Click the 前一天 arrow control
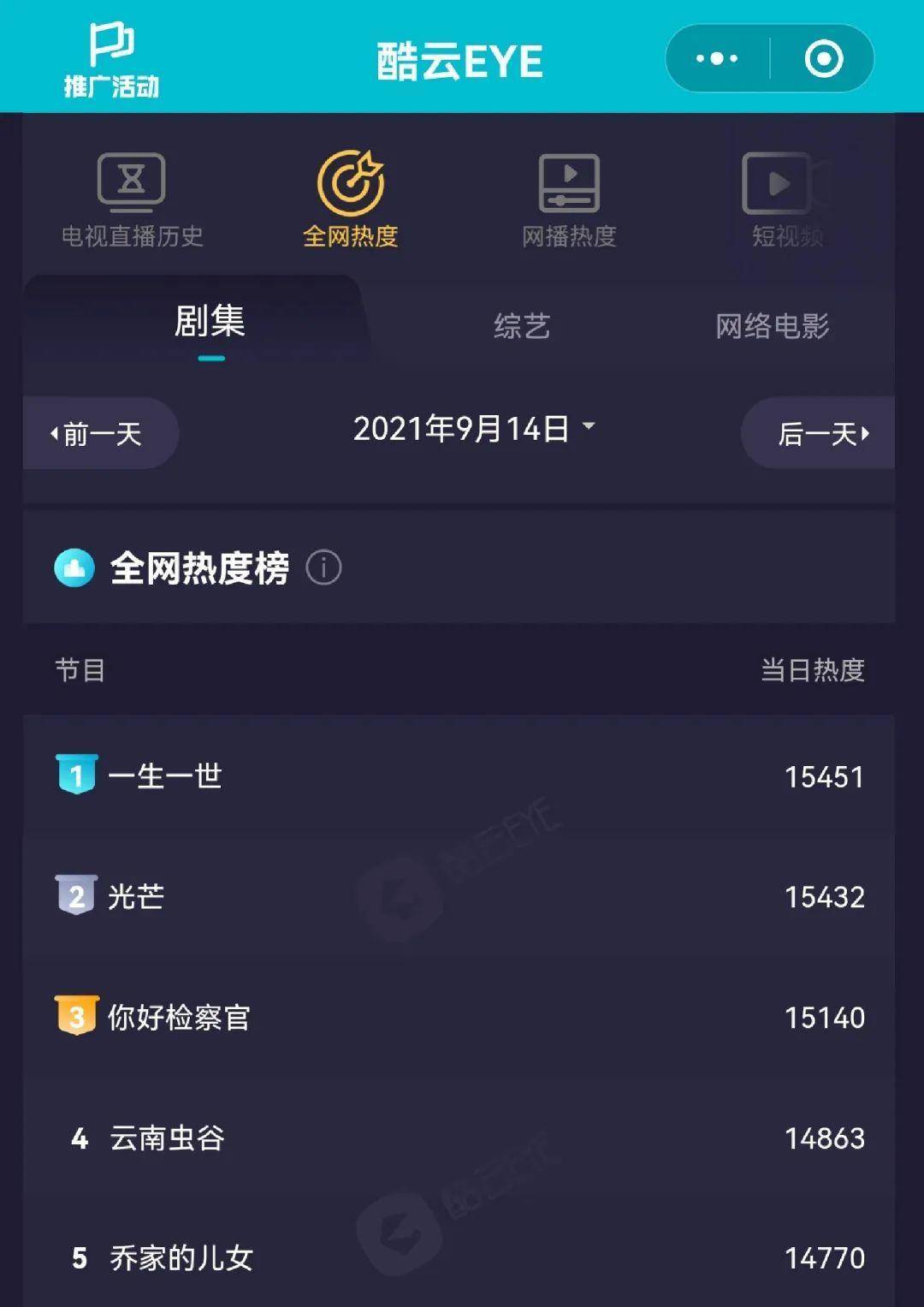This screenshot has width=924, height=1307. pos(99,433)
